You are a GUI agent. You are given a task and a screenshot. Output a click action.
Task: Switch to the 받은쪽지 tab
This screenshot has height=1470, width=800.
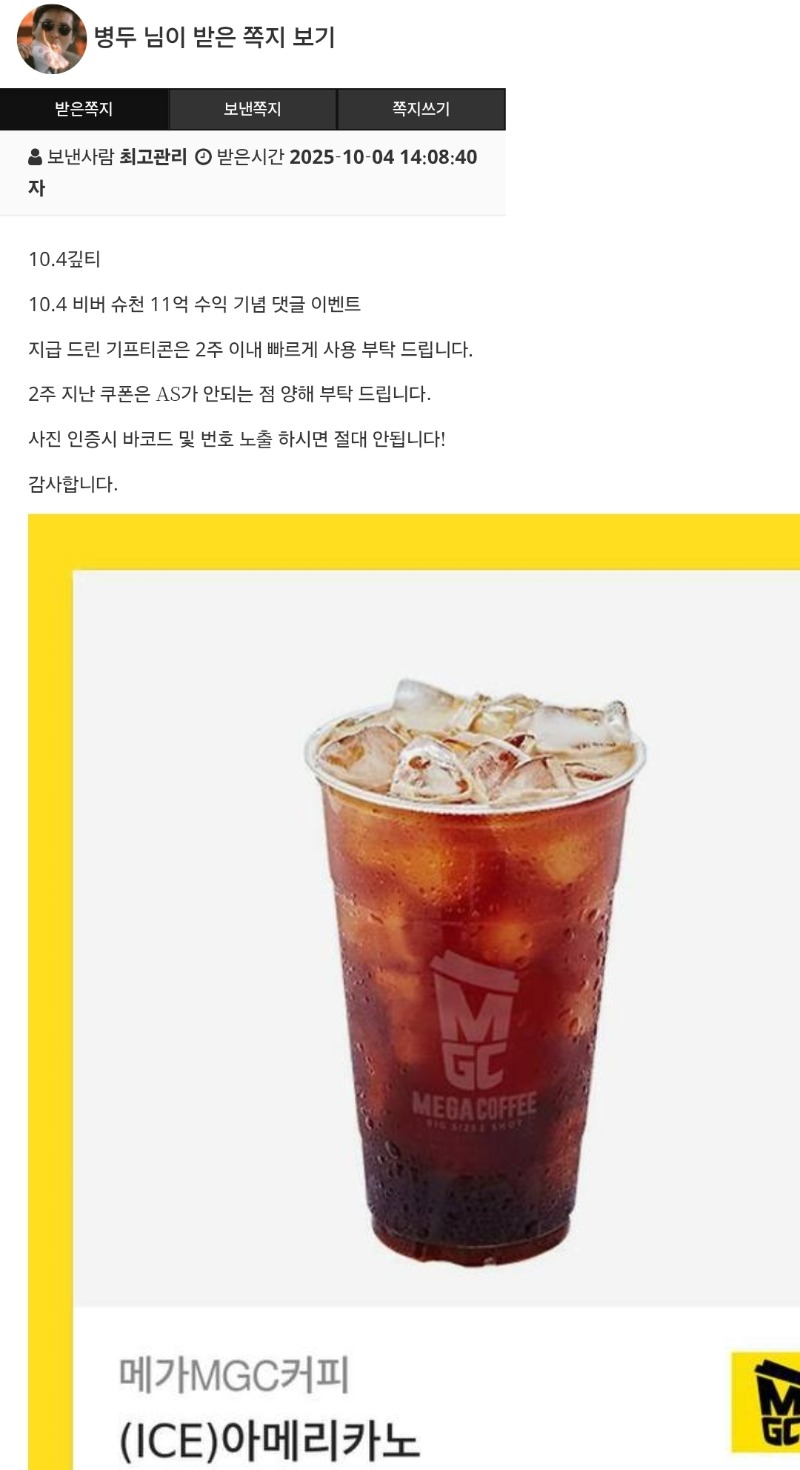pos(84,110)
